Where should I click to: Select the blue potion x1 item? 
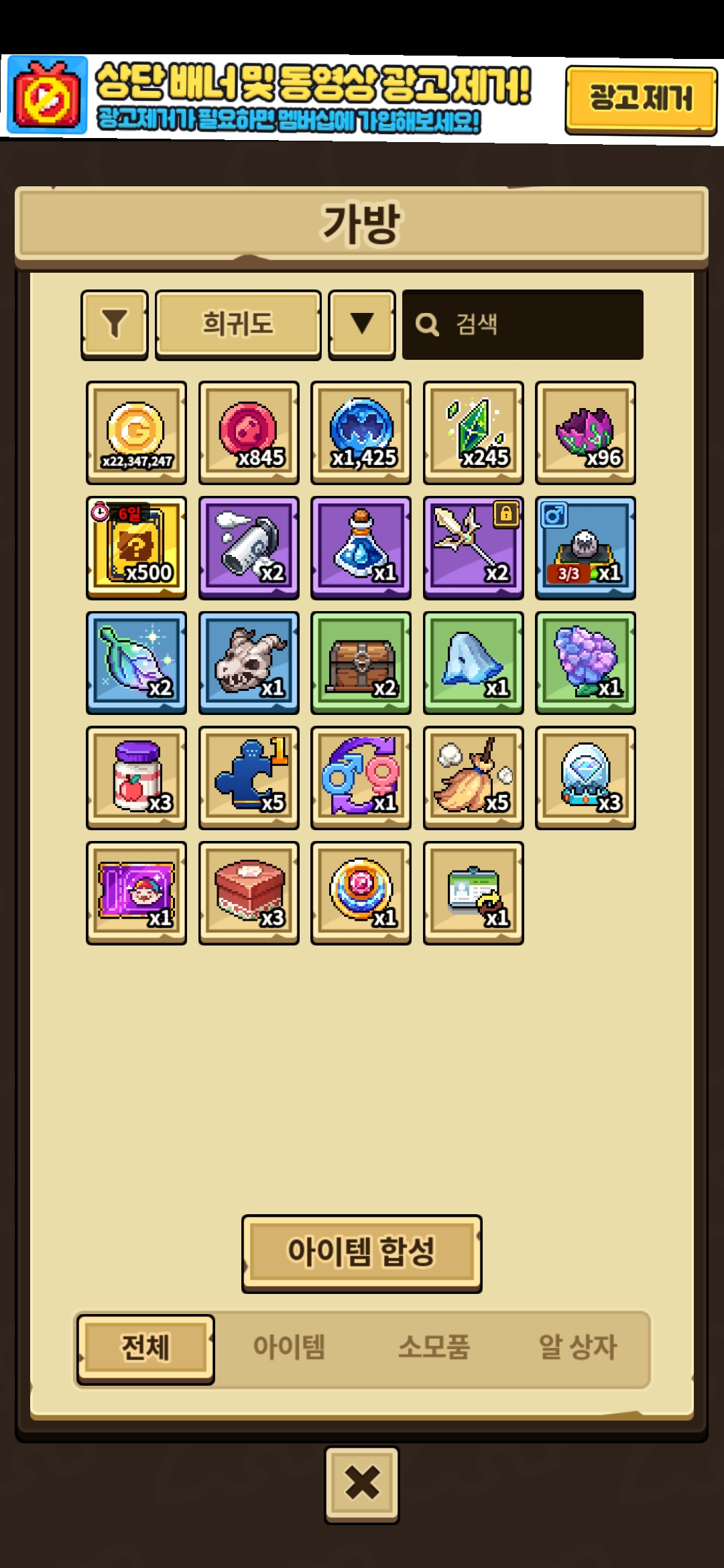[361, 548]
